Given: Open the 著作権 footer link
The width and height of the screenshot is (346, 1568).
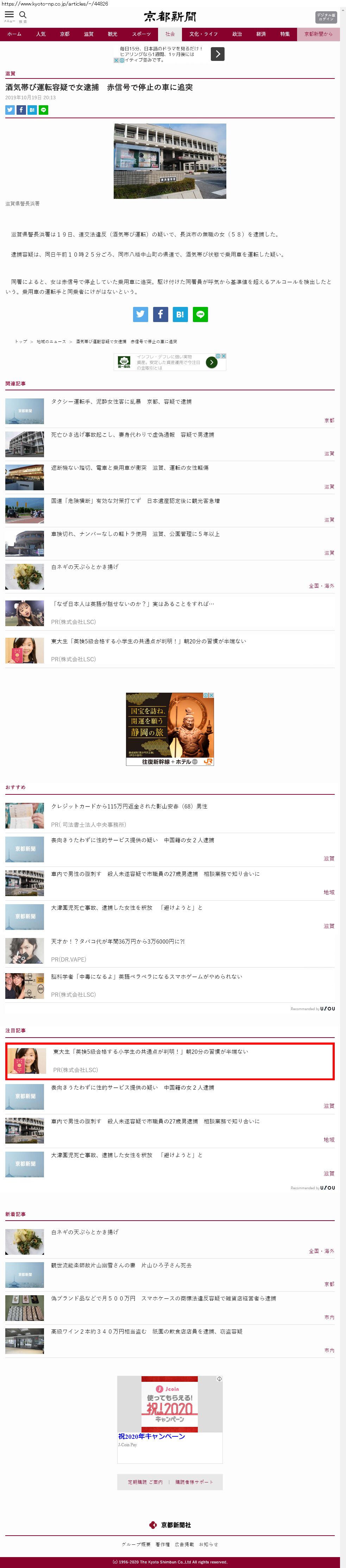Looking at the screenshot, I should point(163,1544).
